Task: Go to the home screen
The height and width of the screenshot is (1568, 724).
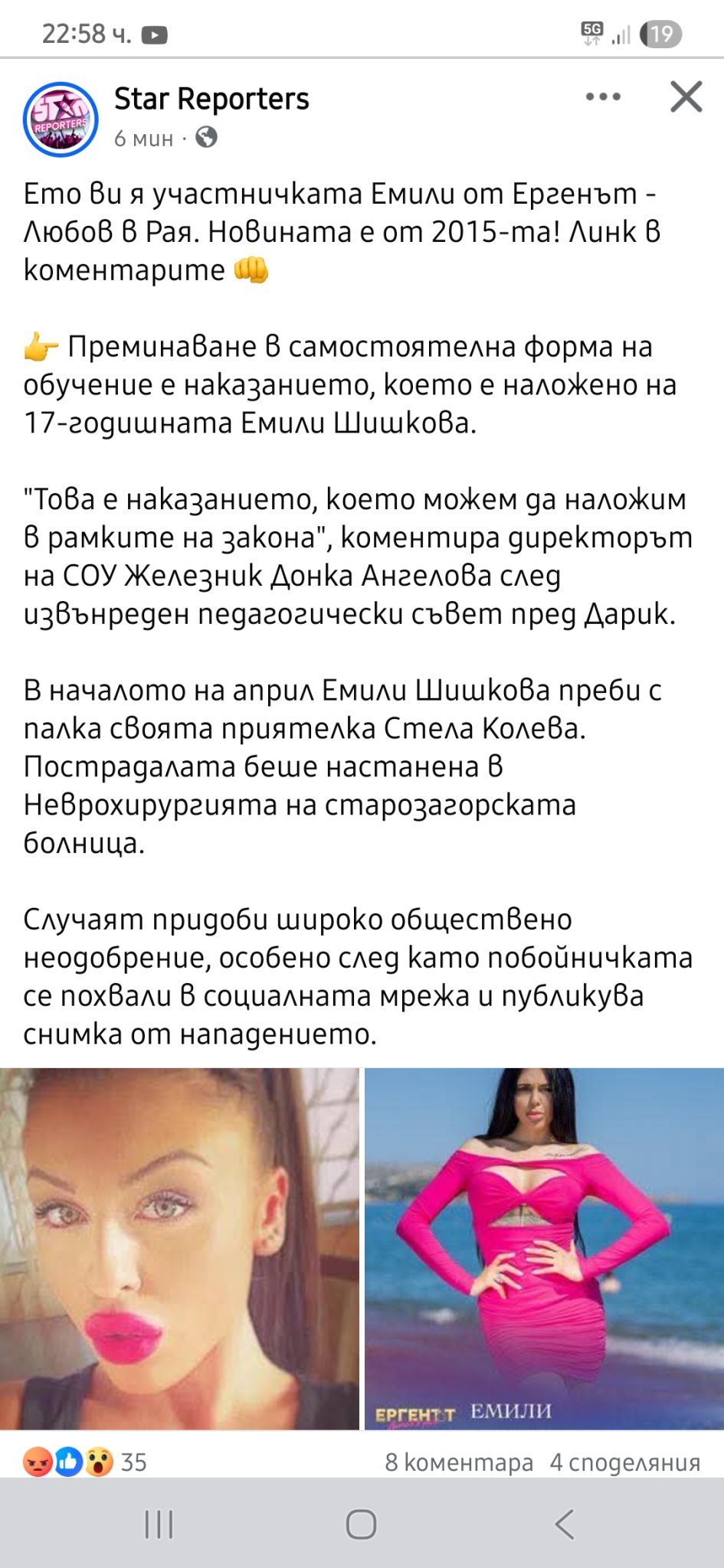Action: click(x=361, y=1524)
